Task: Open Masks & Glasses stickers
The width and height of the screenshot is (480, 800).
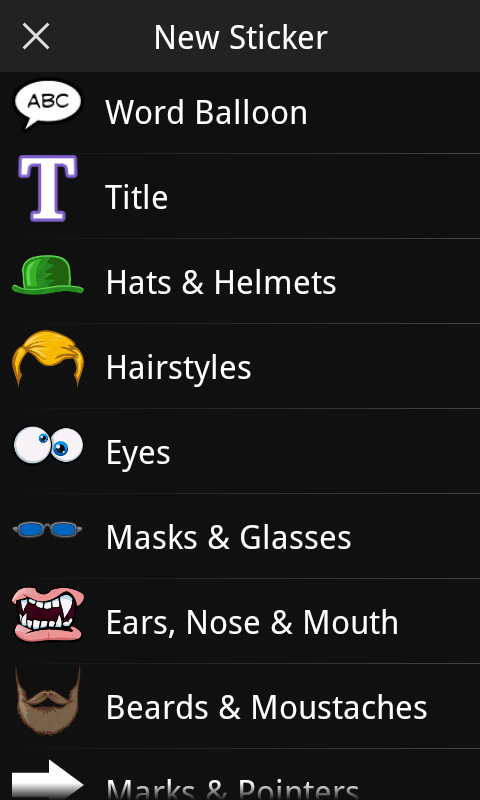Action: click(240, 536)
